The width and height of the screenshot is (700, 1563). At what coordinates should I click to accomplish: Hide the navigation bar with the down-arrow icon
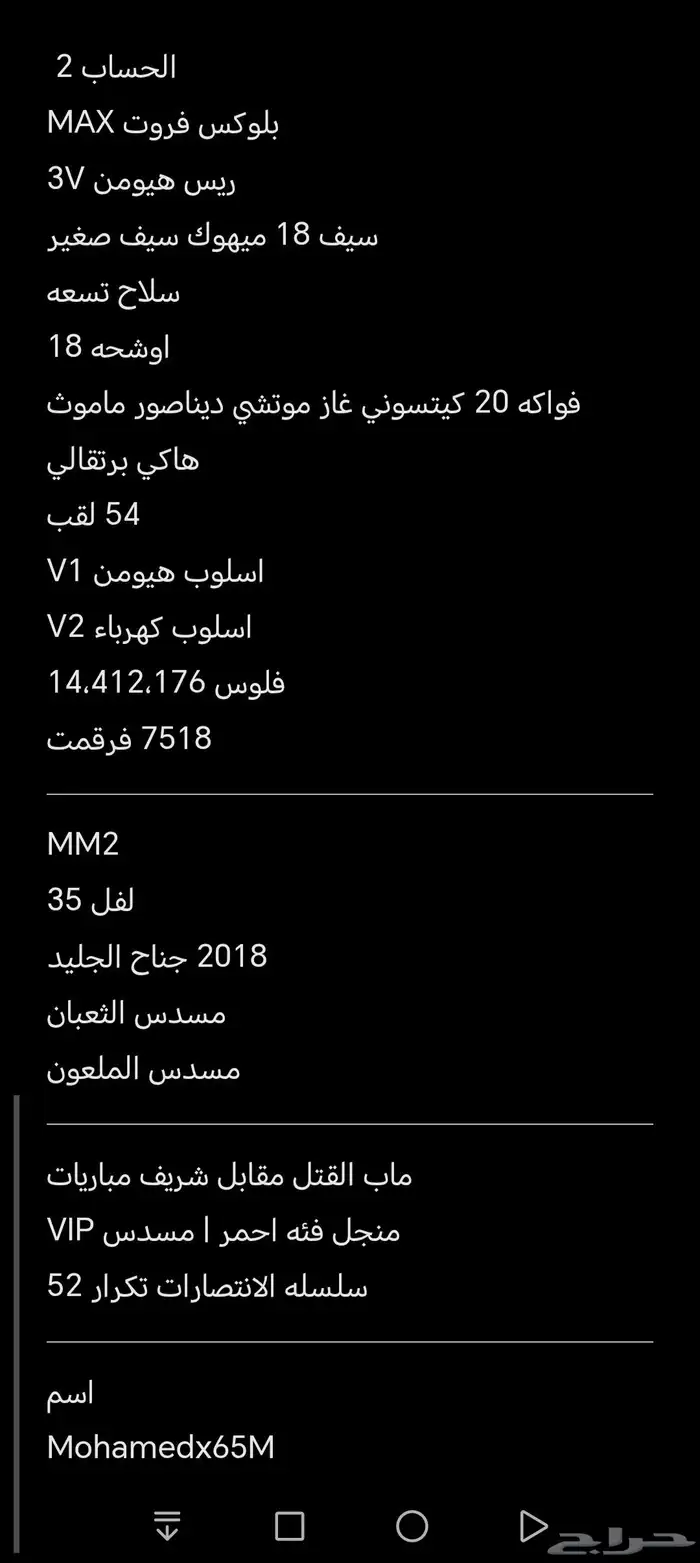pos(167,1526)
